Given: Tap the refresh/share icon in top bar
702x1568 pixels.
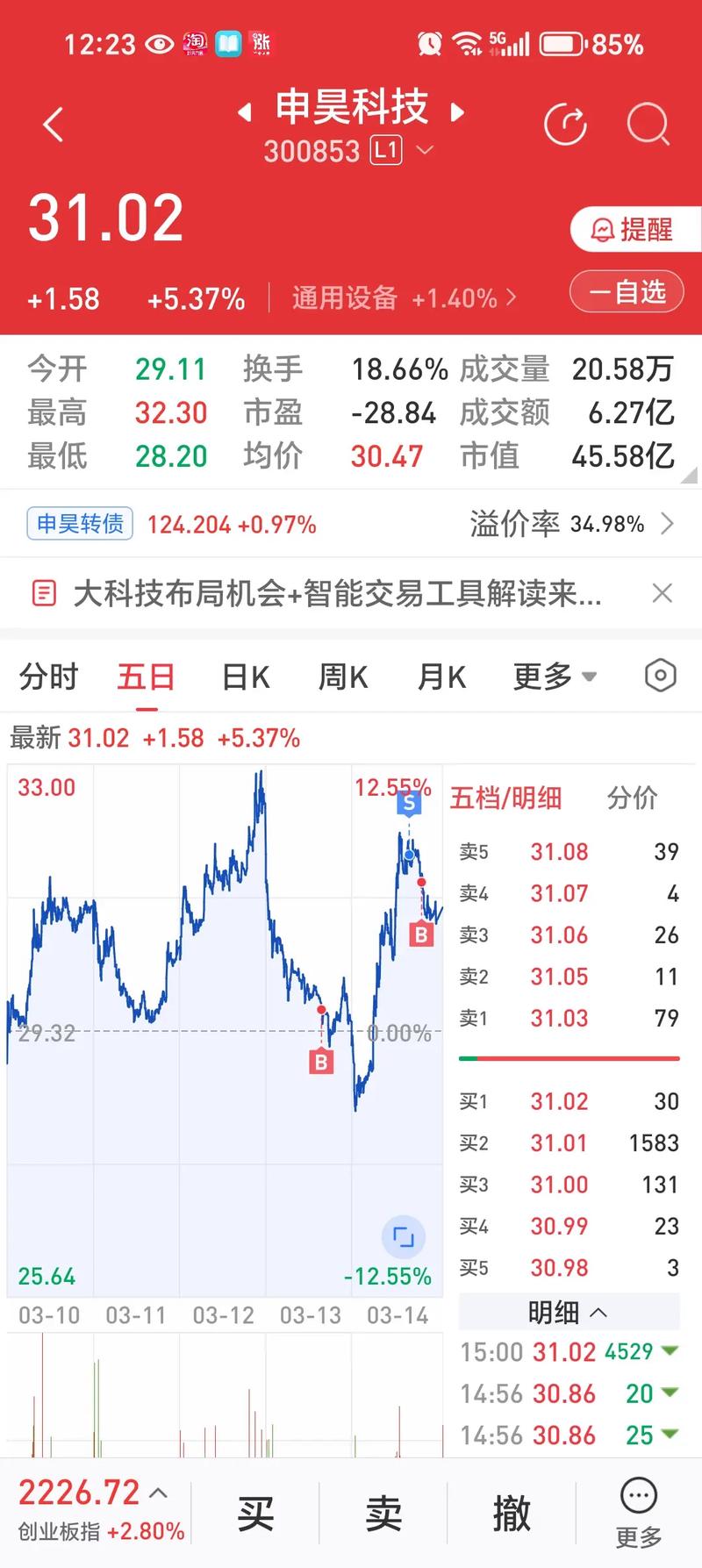Looking at the screenshot, I should tap(566, 124).
